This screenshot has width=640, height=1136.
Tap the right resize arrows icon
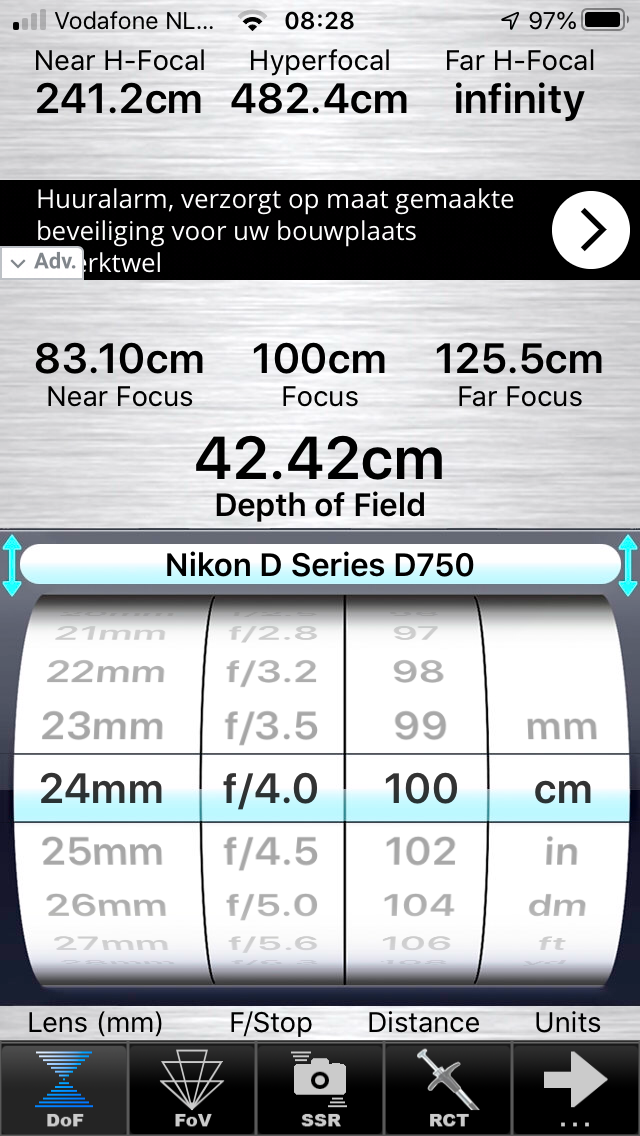(629, 565)
